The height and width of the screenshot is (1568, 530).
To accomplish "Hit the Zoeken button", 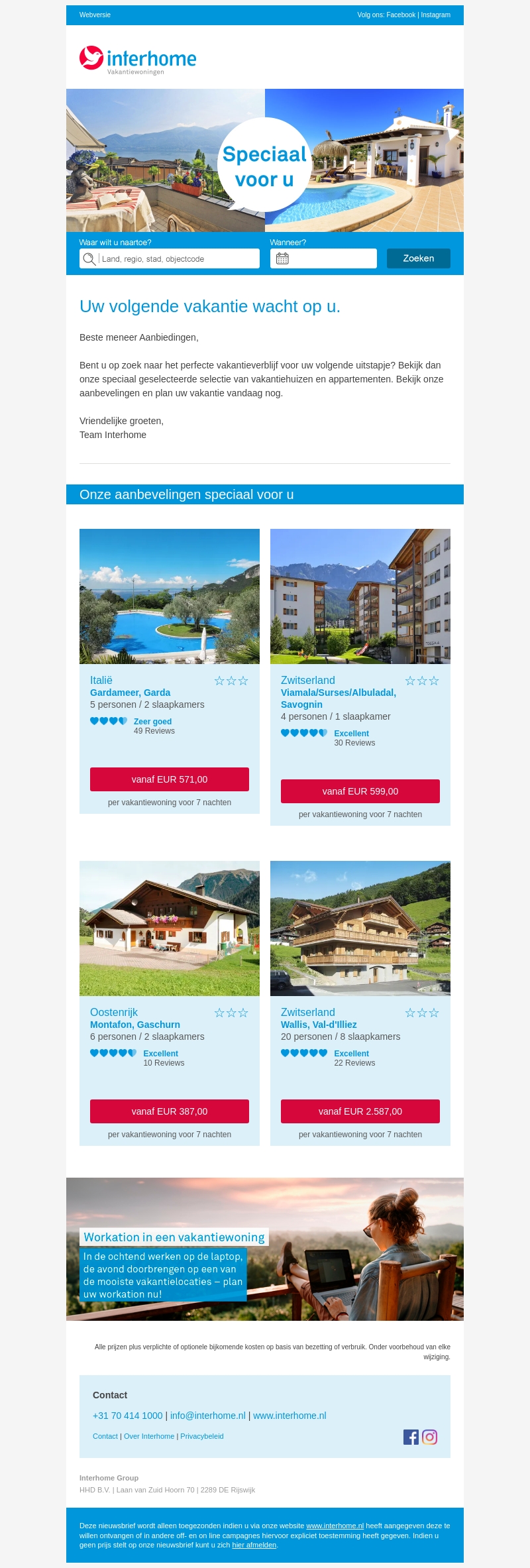I will click(x=418, y=258).
